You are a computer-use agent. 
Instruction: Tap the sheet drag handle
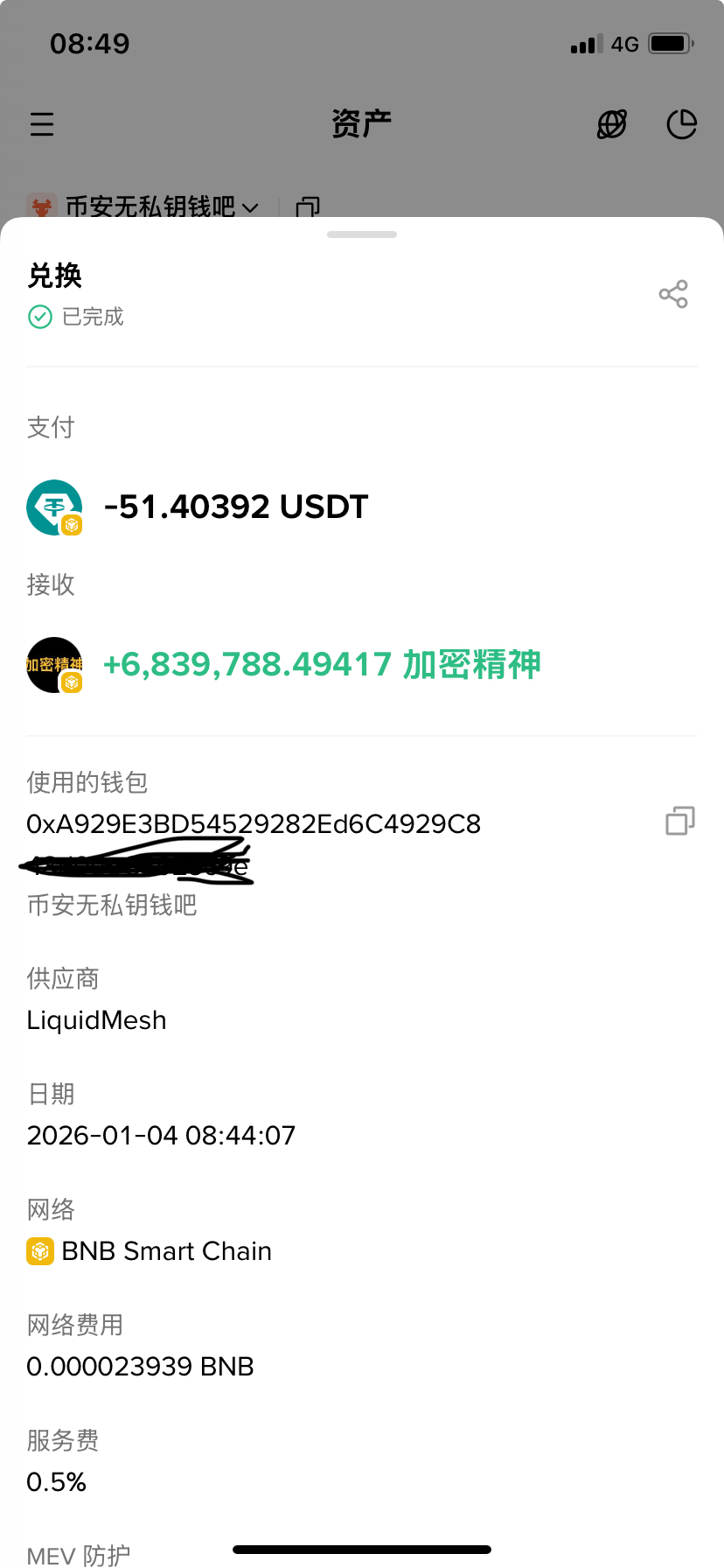click(362, 234)
